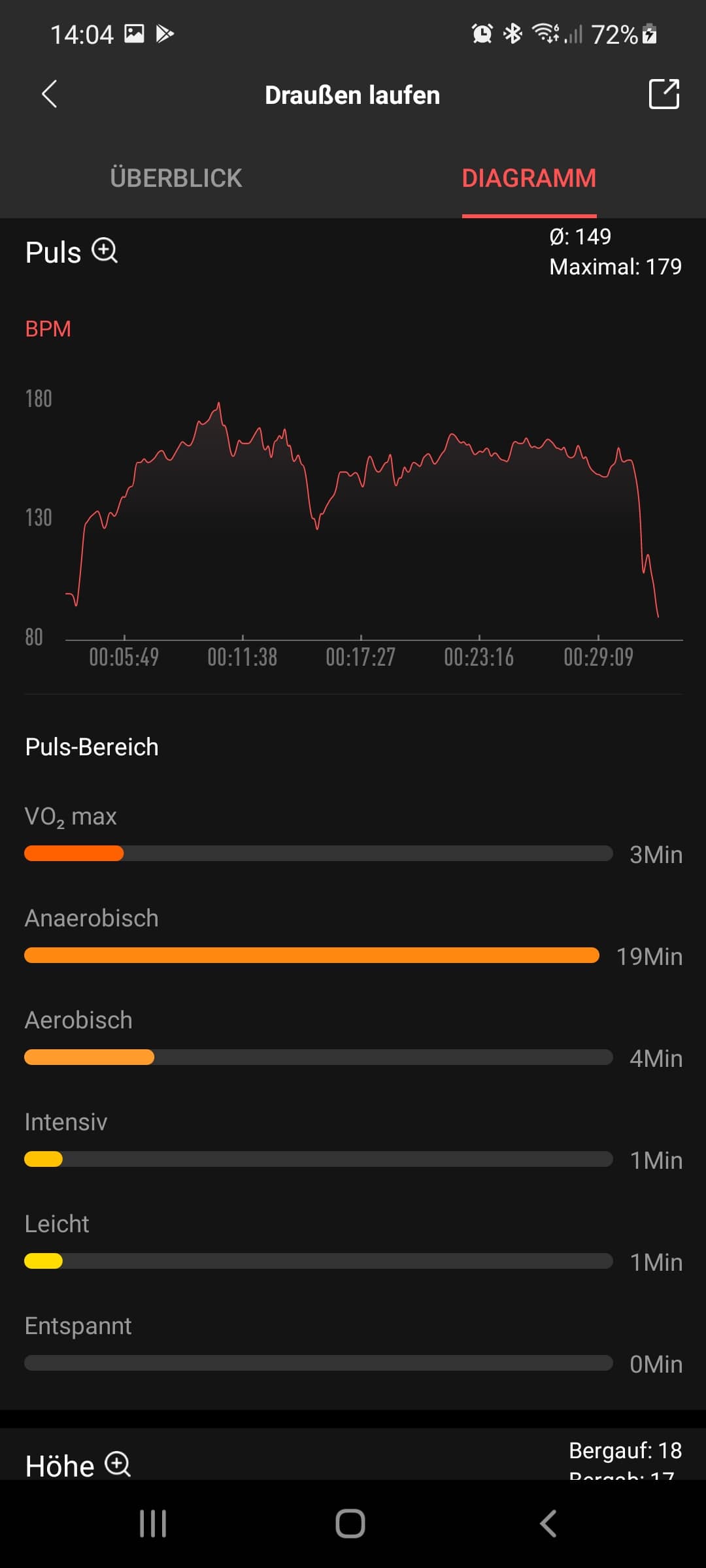Zoom into the Puls chart
Viewport: 706px width, 1568px height.
tap(105, 250)
